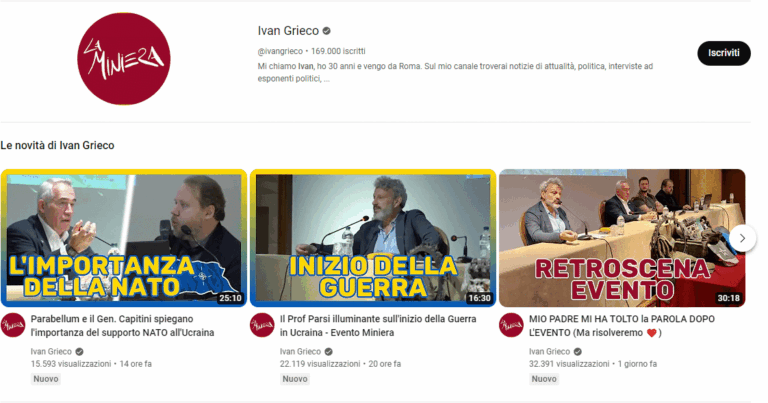Open the La Miniera channel avatar

point(122,60)
